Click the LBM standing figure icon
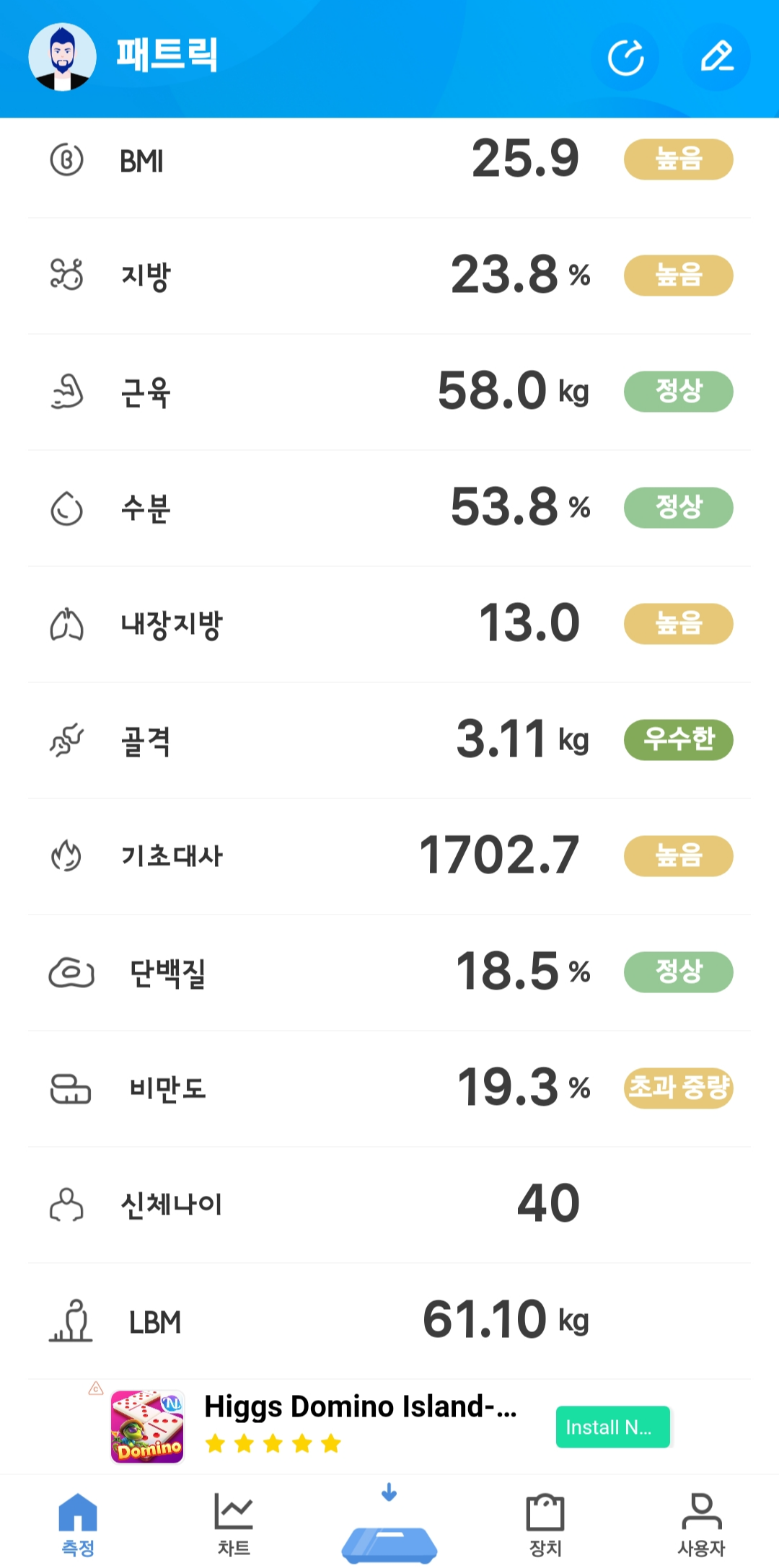 tap(70, 1322)
